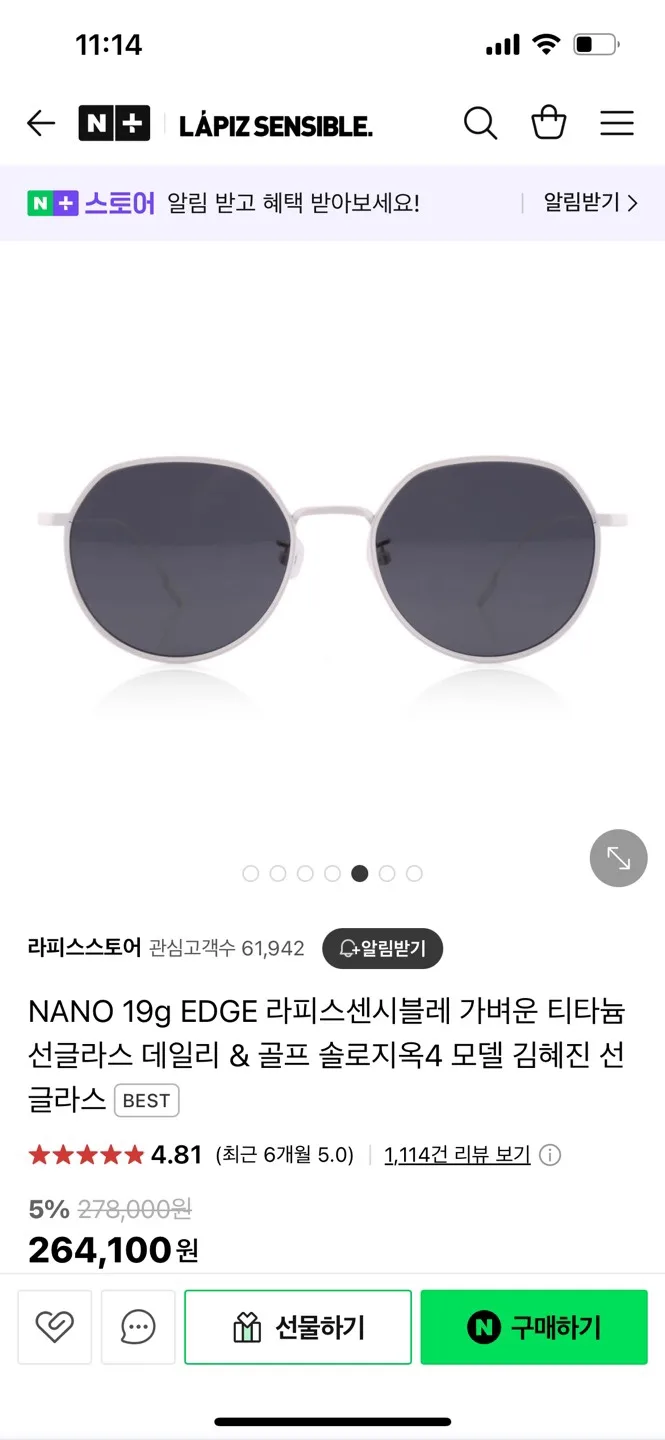Open the LÁPIZ SENSIBLE store home
665x1440 pixels.
275,126
